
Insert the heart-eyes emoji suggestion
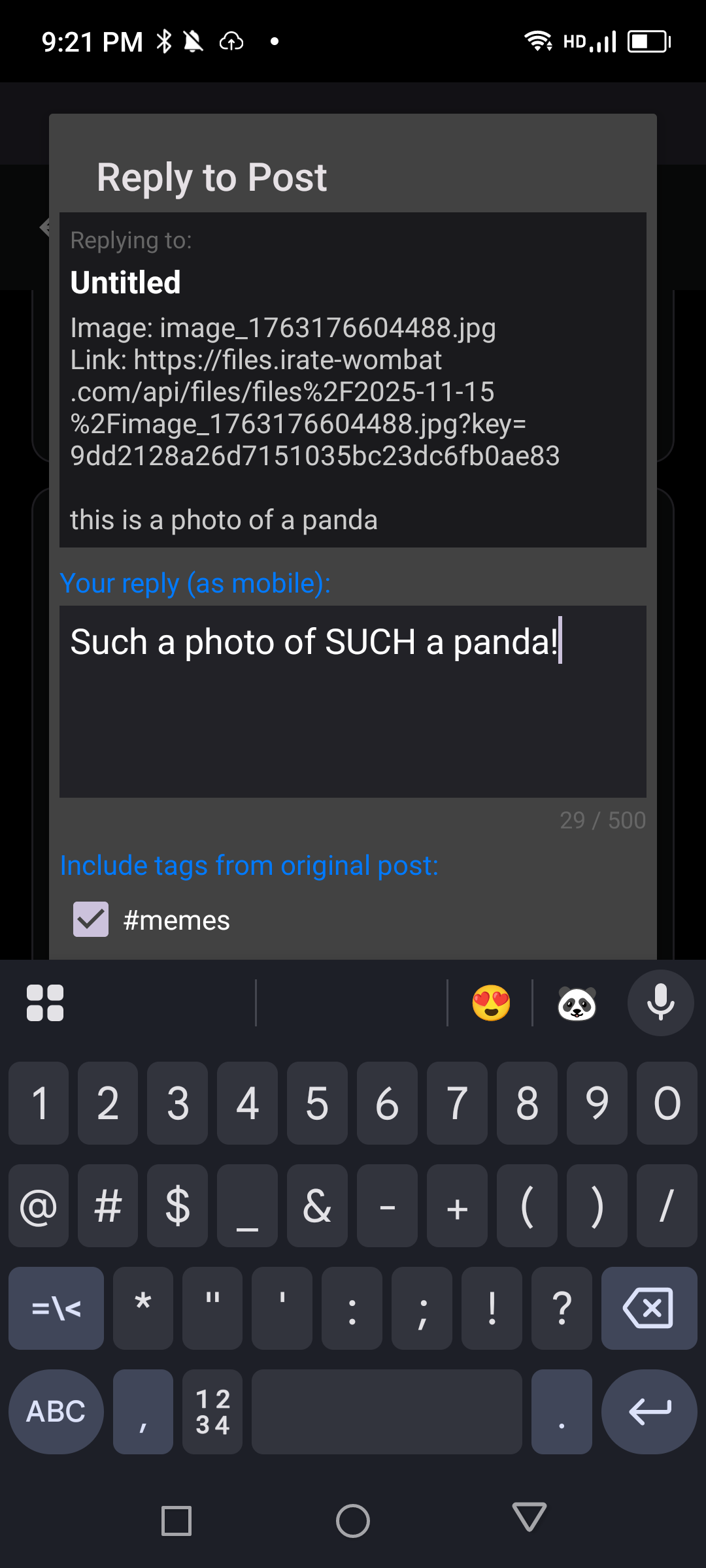(x=491, y=1003)
